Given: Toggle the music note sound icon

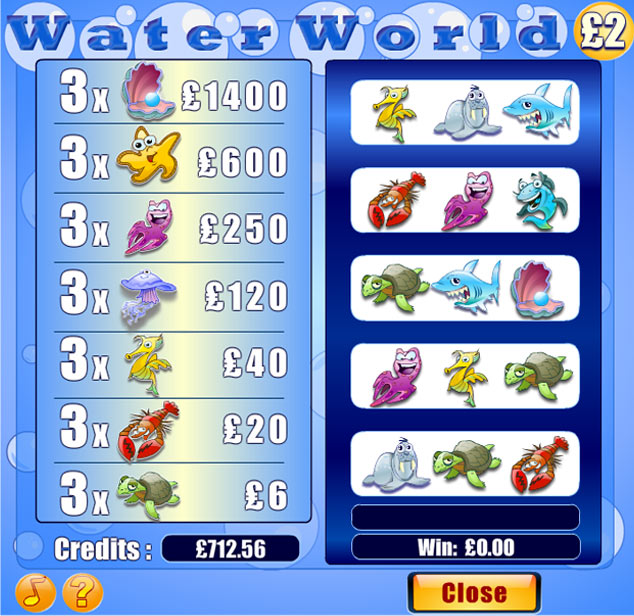Looking at the screenshot, I should (35, 593).
